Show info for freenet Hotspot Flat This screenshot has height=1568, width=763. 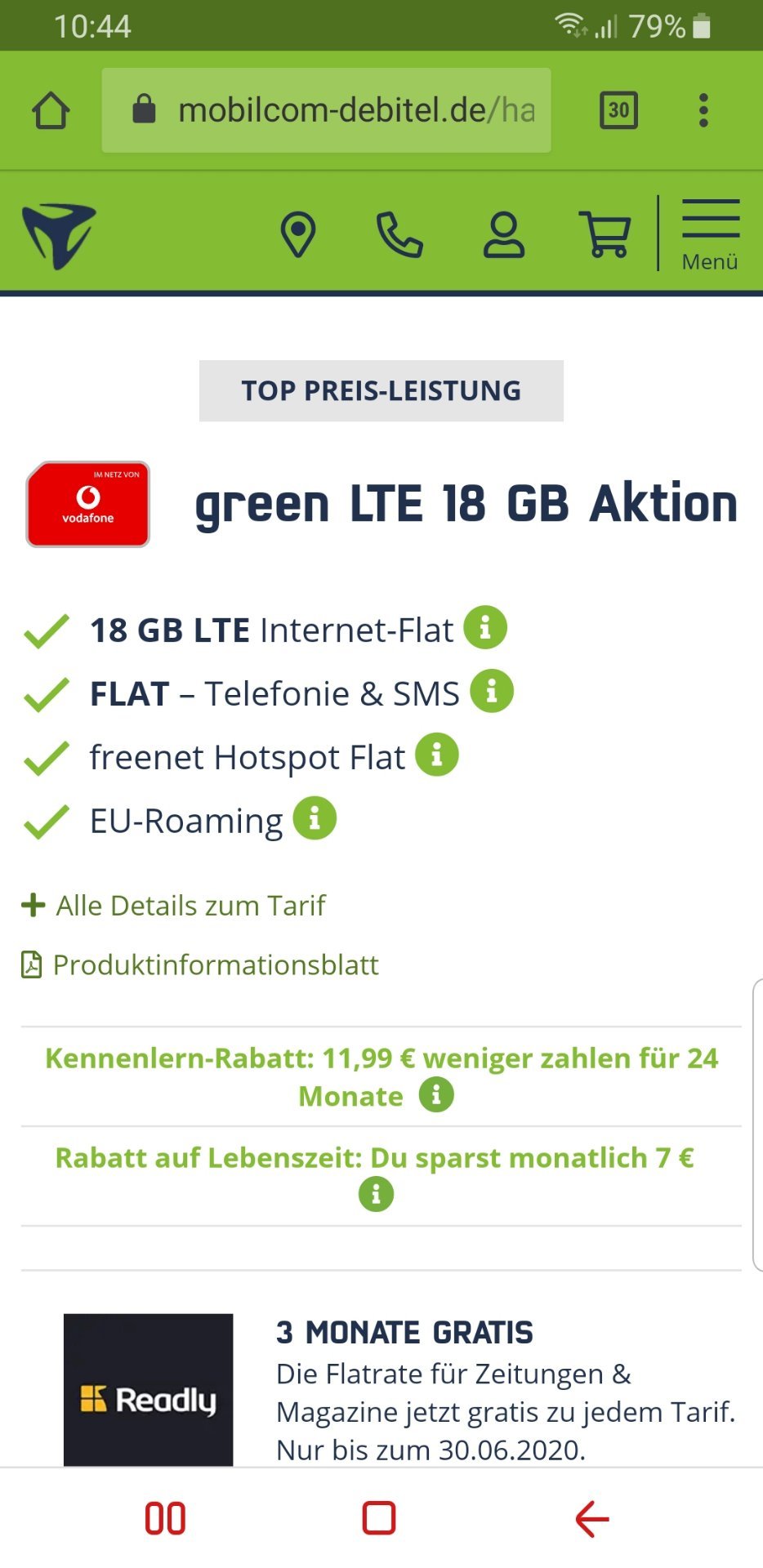coord(437,755)
